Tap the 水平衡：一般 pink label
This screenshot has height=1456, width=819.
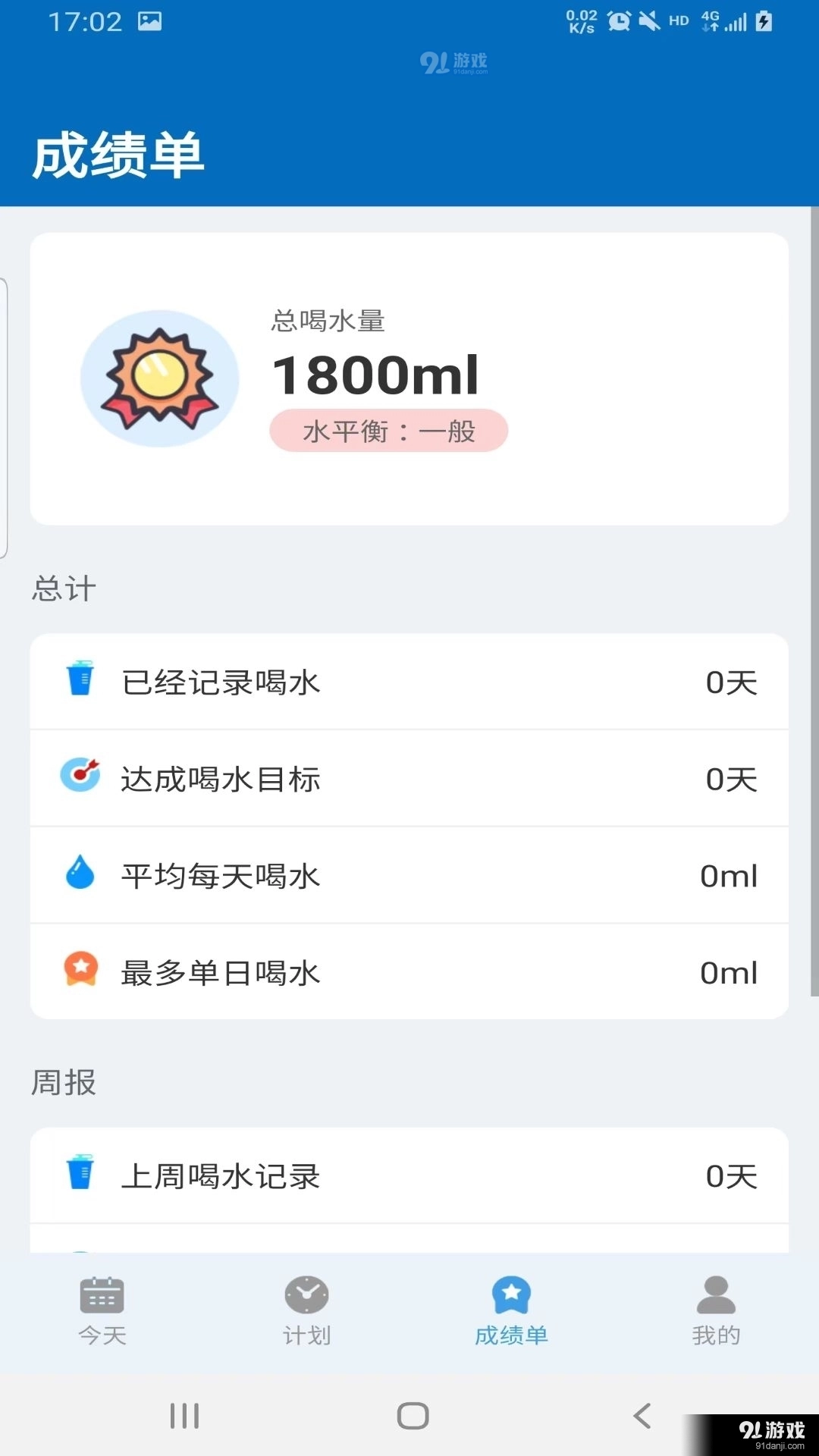point(389,431)
